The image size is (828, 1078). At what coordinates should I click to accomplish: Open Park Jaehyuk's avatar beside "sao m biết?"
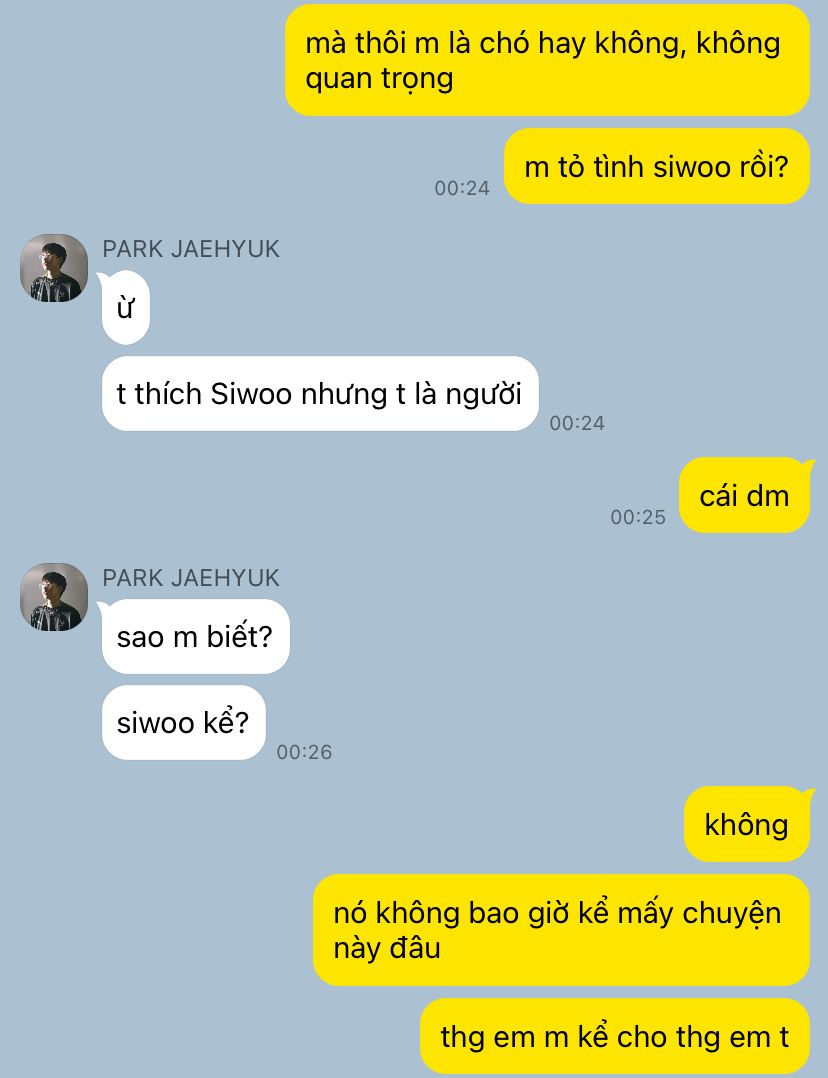[54, 597]
